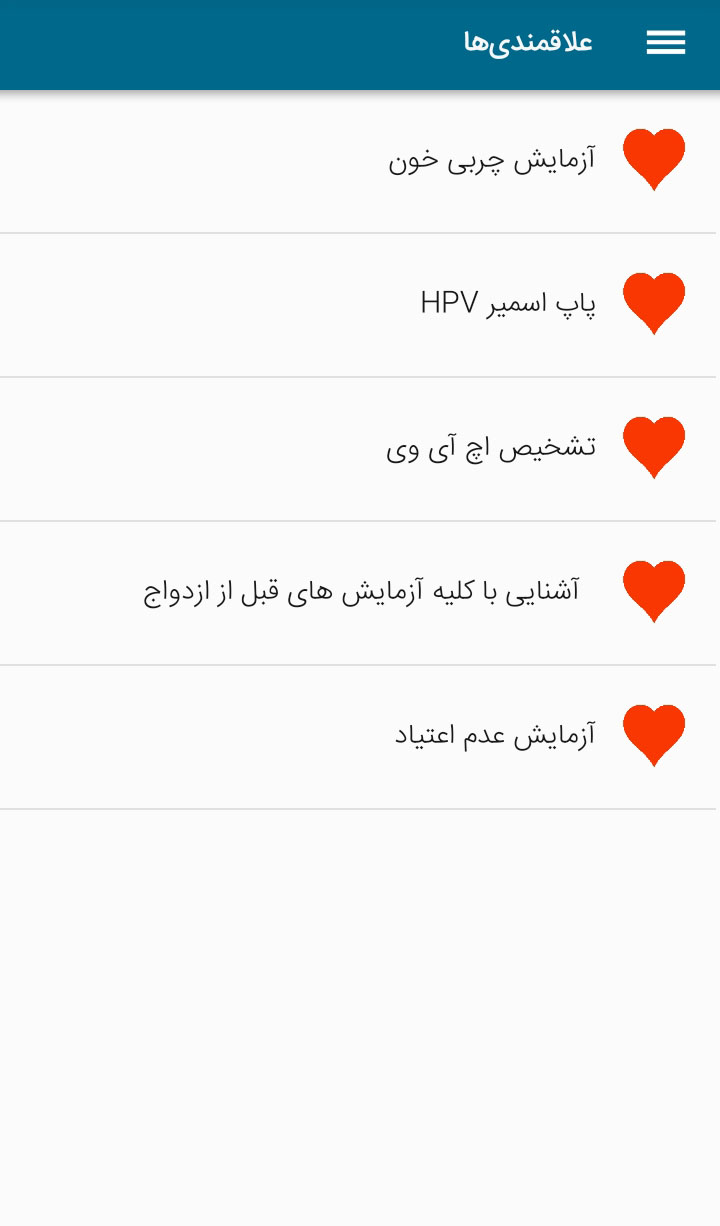Open the تشخیص اچ آی وی entry

click(x=490, y=448)
